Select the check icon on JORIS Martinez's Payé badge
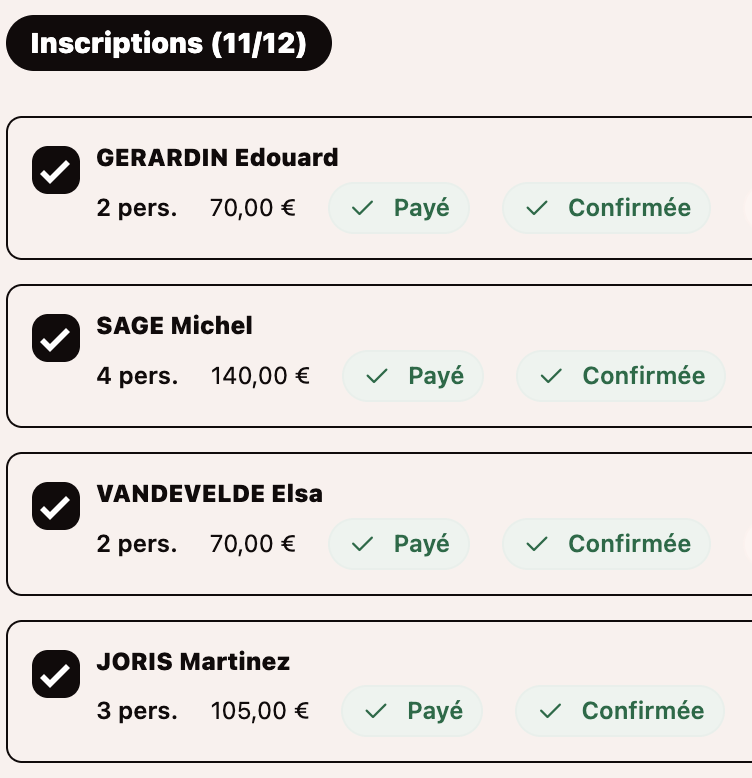The height and width of the screenshot is (778, 752). [377, 711]
